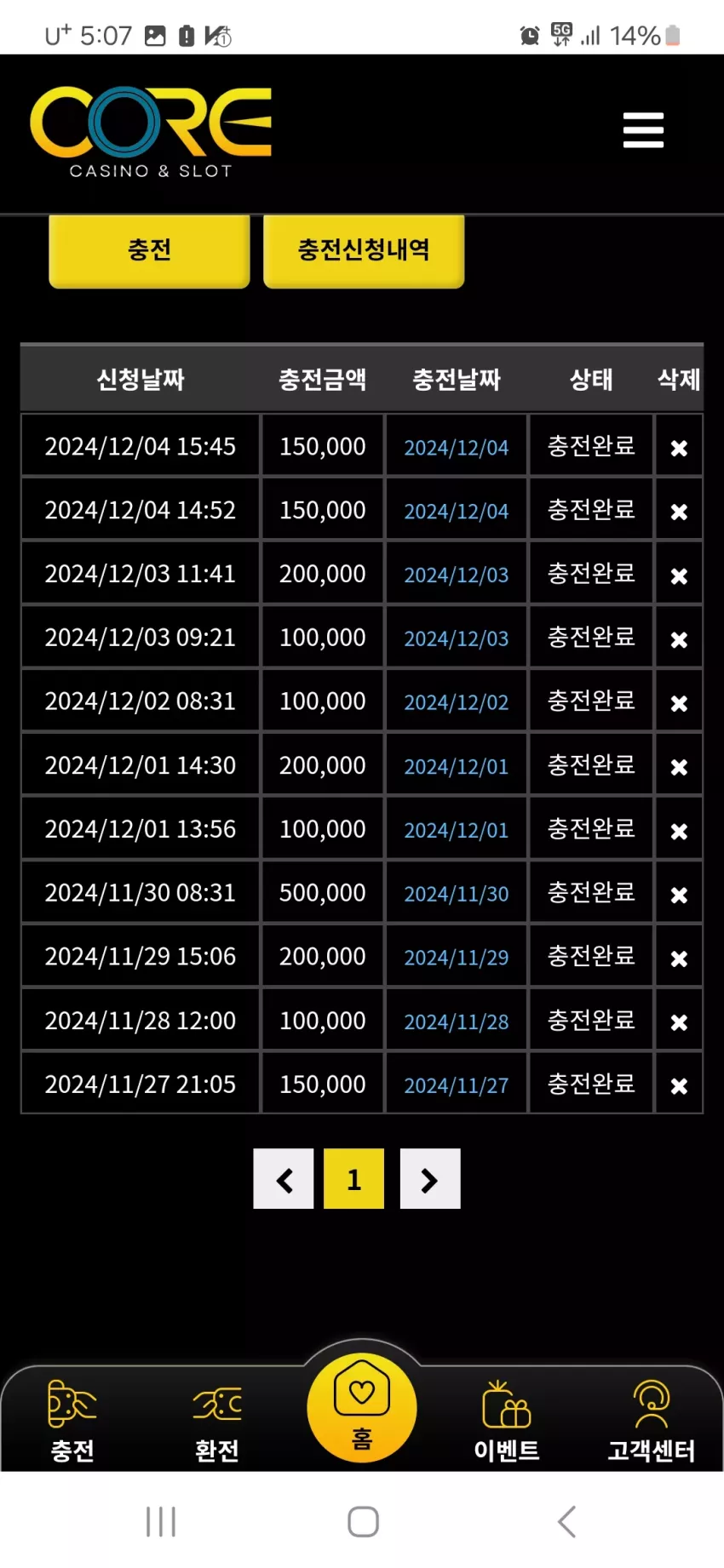Remove the 2024/12/03 11:41 record
Image resolution: width=724 pixels, height=1568 pixels.
coord(679,576)
